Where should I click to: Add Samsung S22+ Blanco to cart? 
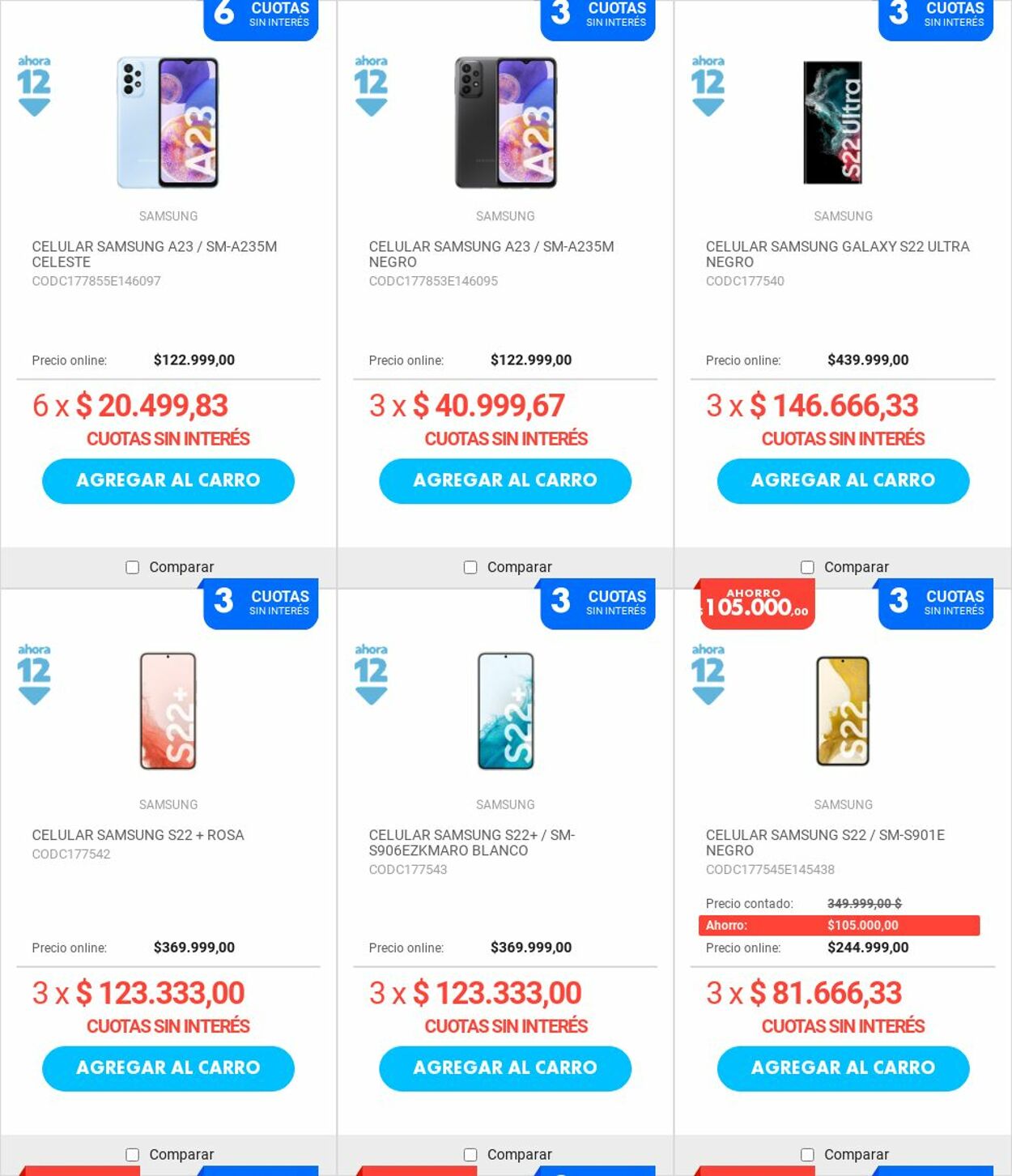click(x=504, y=1068)
